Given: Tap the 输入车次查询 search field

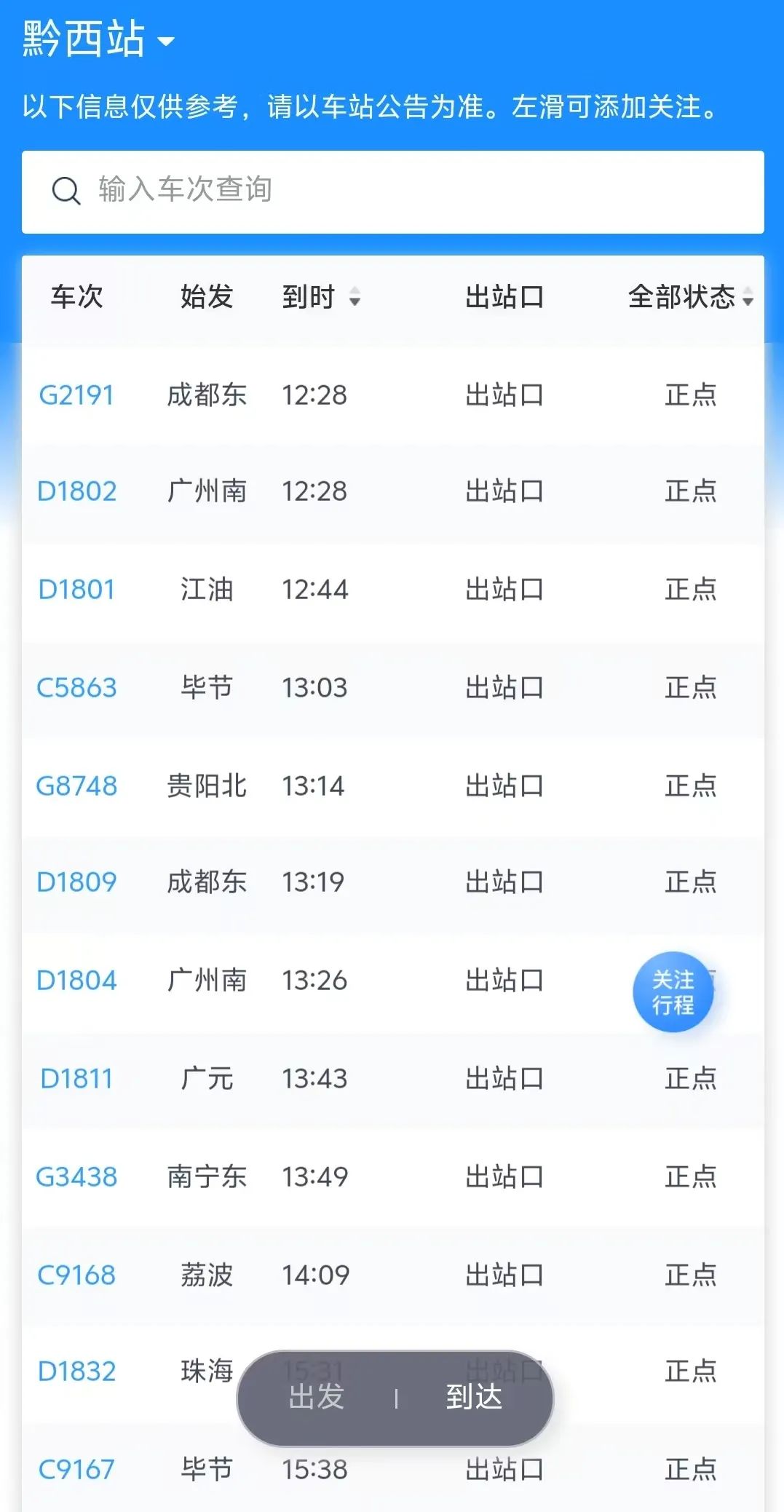Looking at the screenshot, I should click(393, 191).
